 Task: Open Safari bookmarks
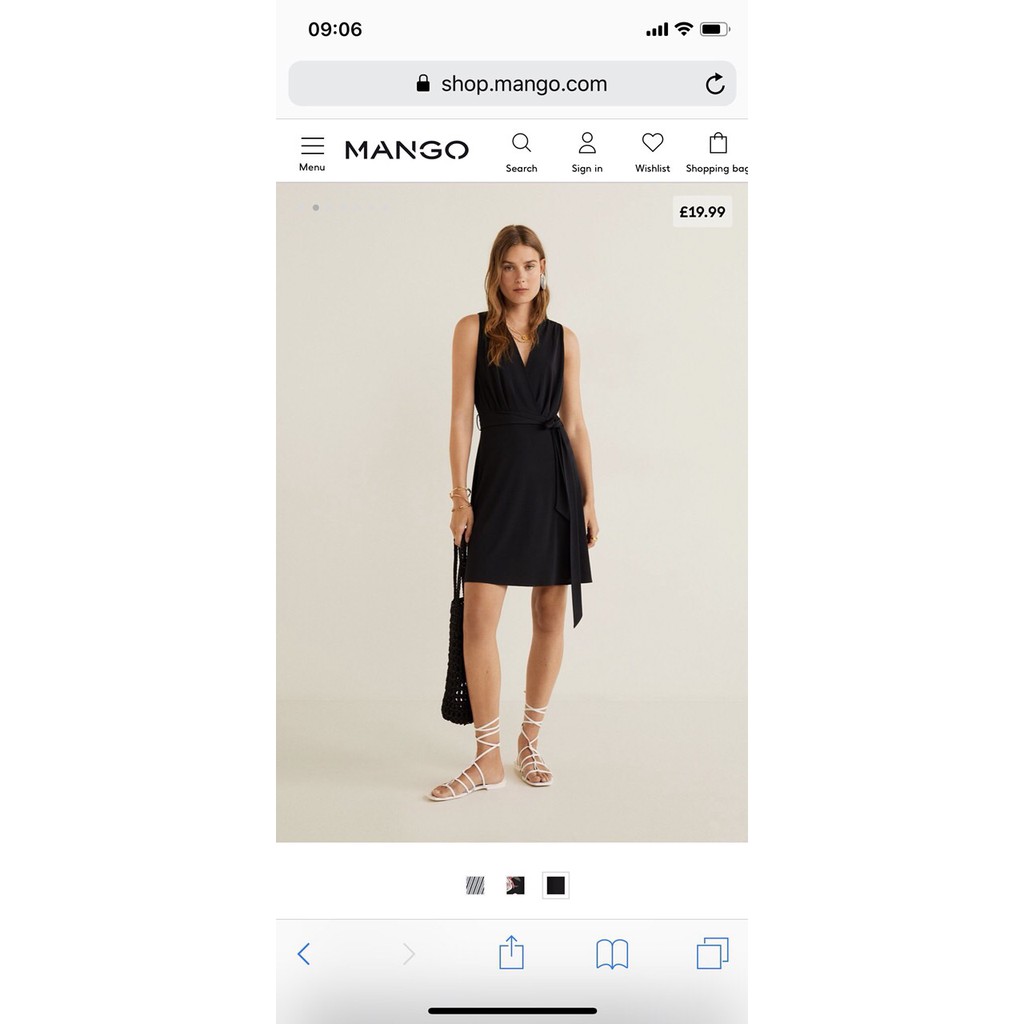(612, 954)
